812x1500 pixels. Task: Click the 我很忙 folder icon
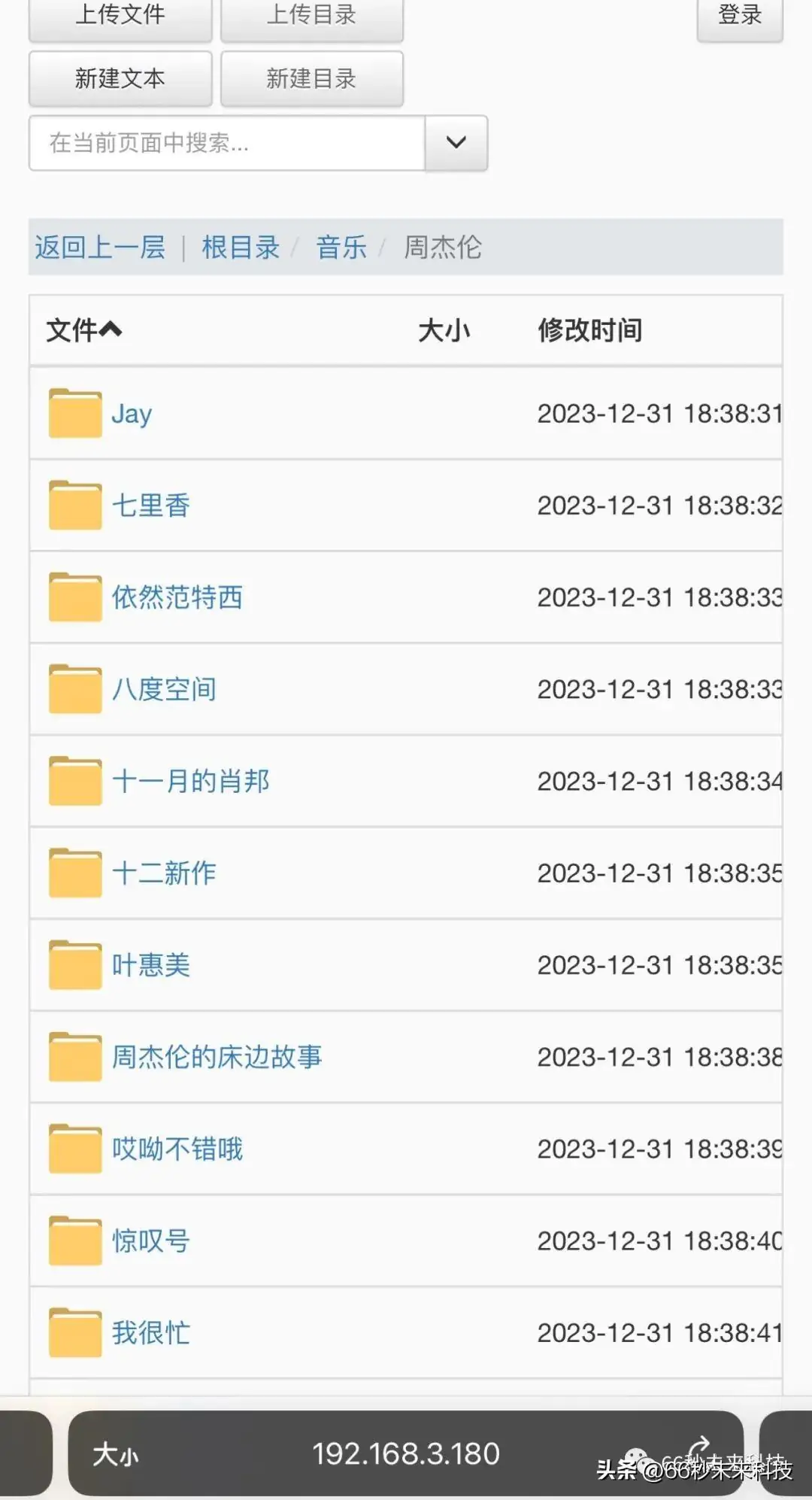coord(74,1332)
